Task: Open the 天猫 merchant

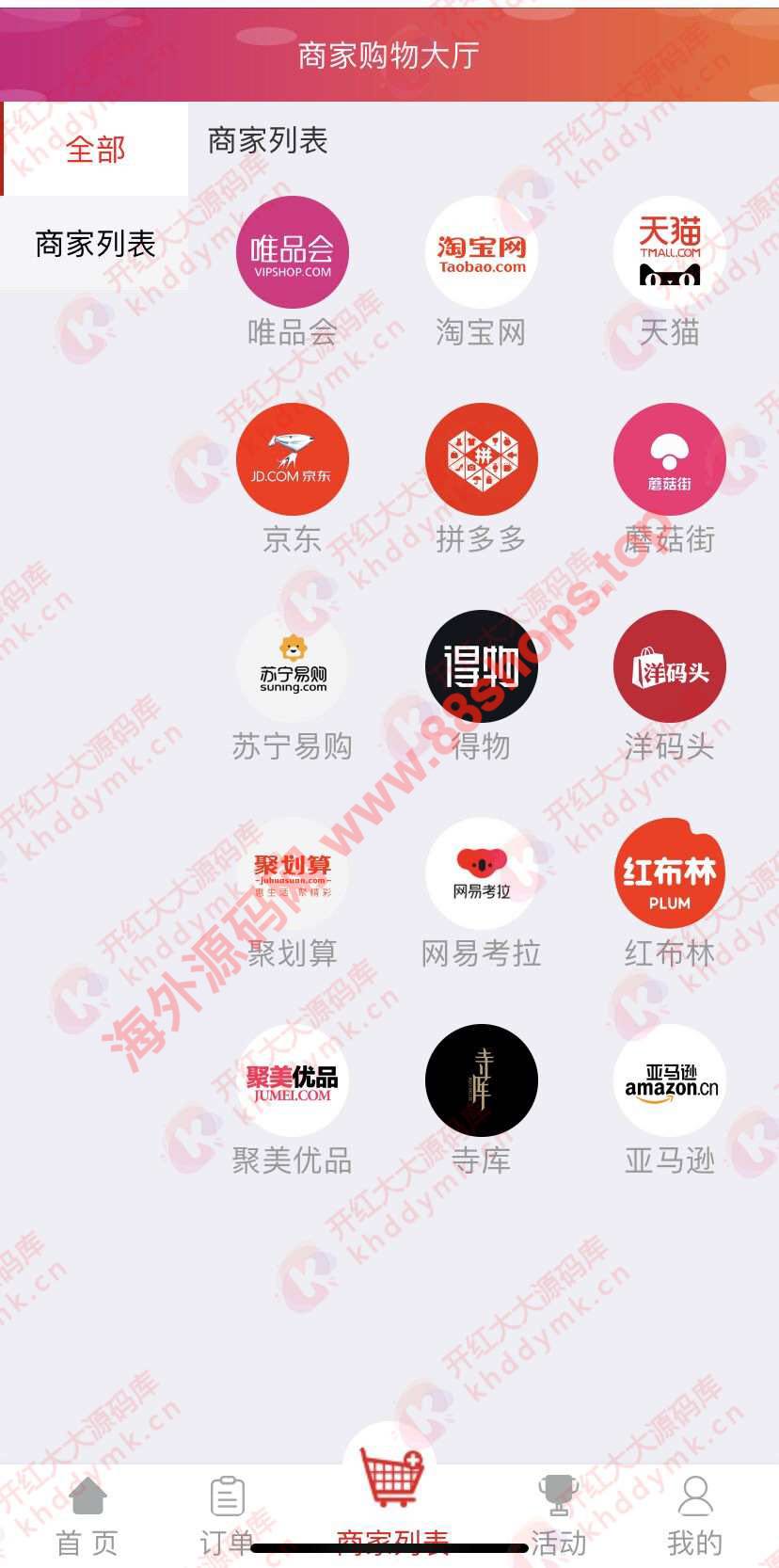Action: (670, 252)
